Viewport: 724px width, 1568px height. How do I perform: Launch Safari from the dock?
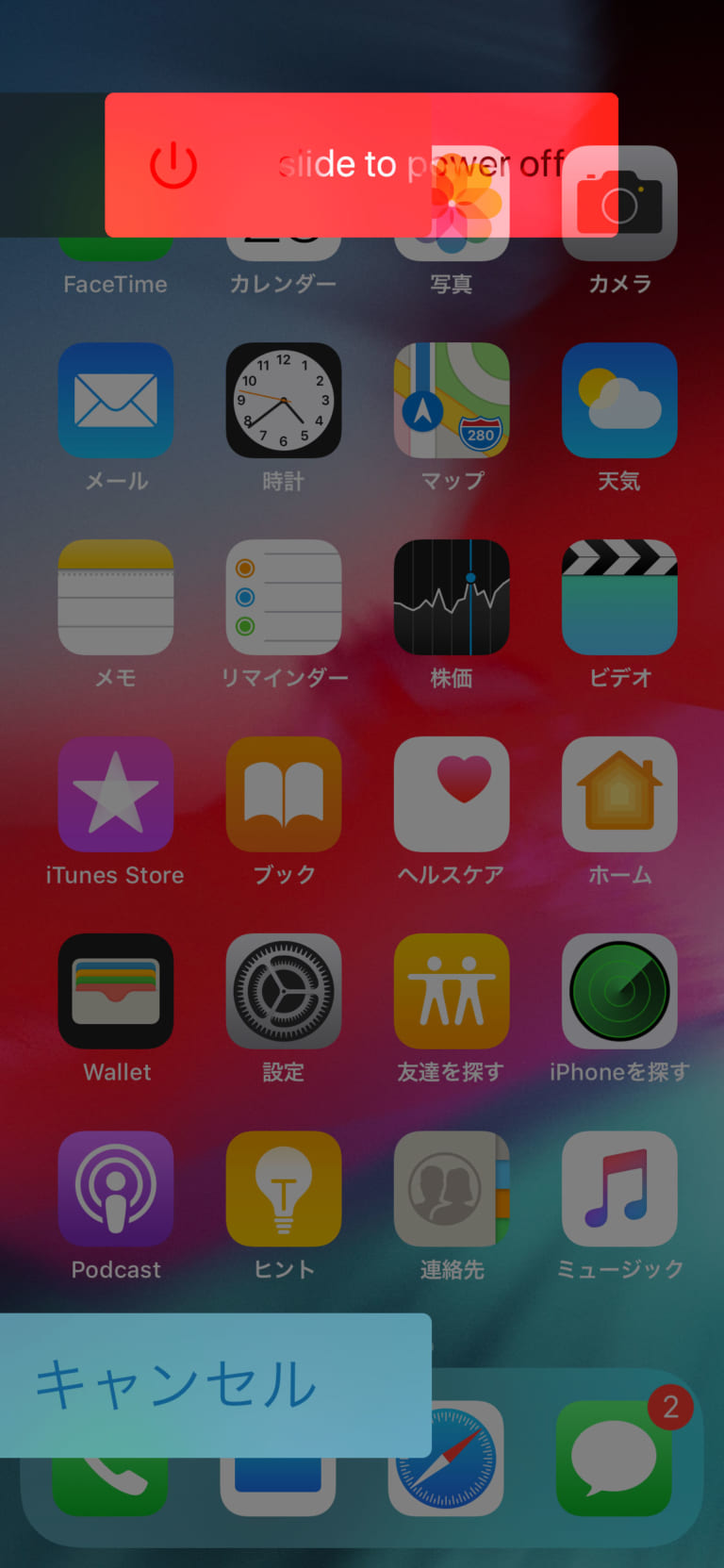click(x=445, y=1457)
